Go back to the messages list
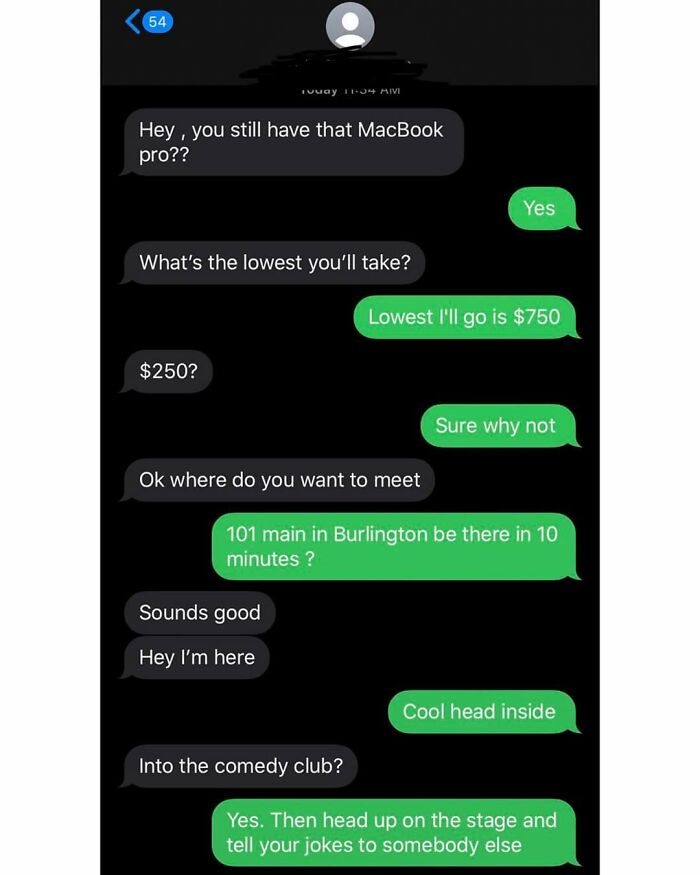The image size is (700, 875). point(148,22)
